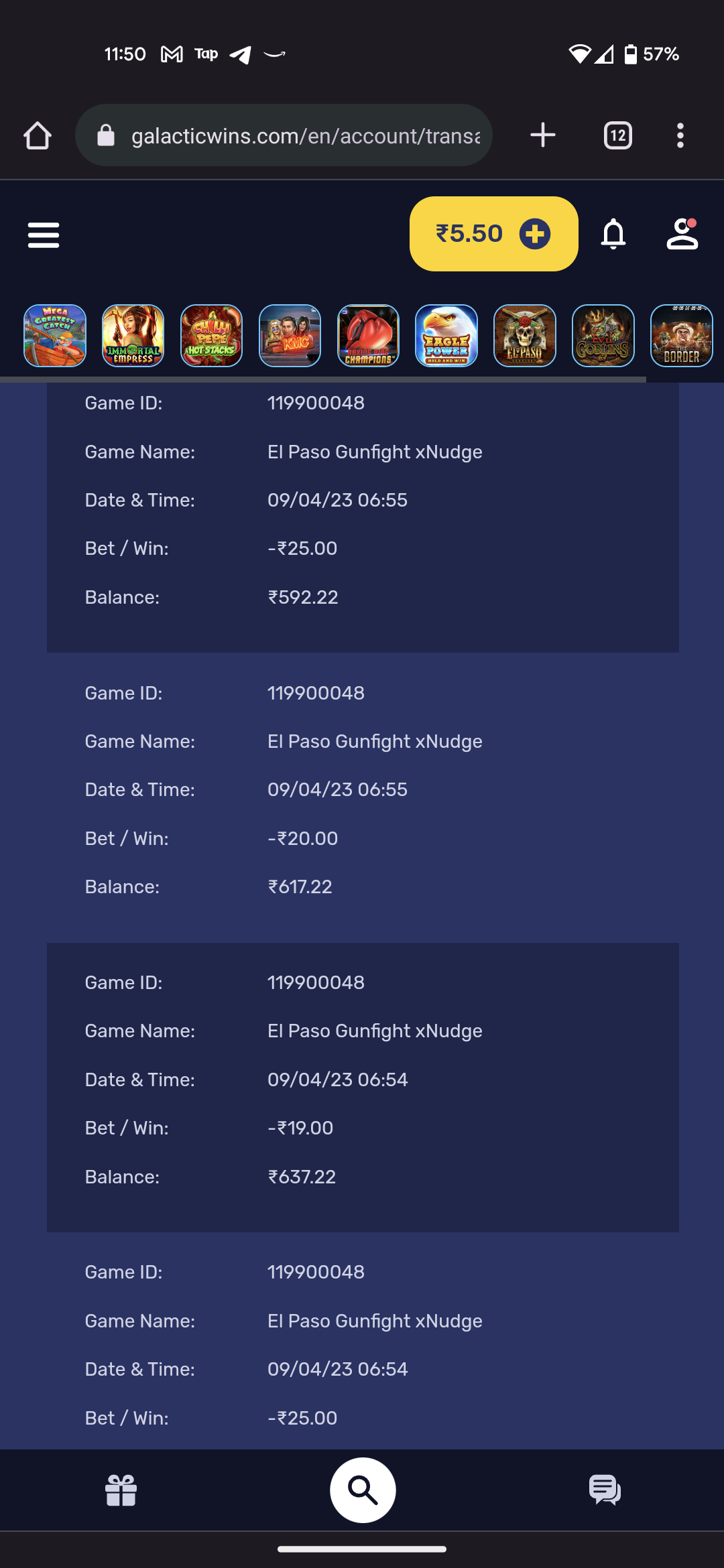Screen dimensions: 724x1568
Task: Edit the galacticwins.com address bar
Action: pyautogui.click(x=295, y=136)
